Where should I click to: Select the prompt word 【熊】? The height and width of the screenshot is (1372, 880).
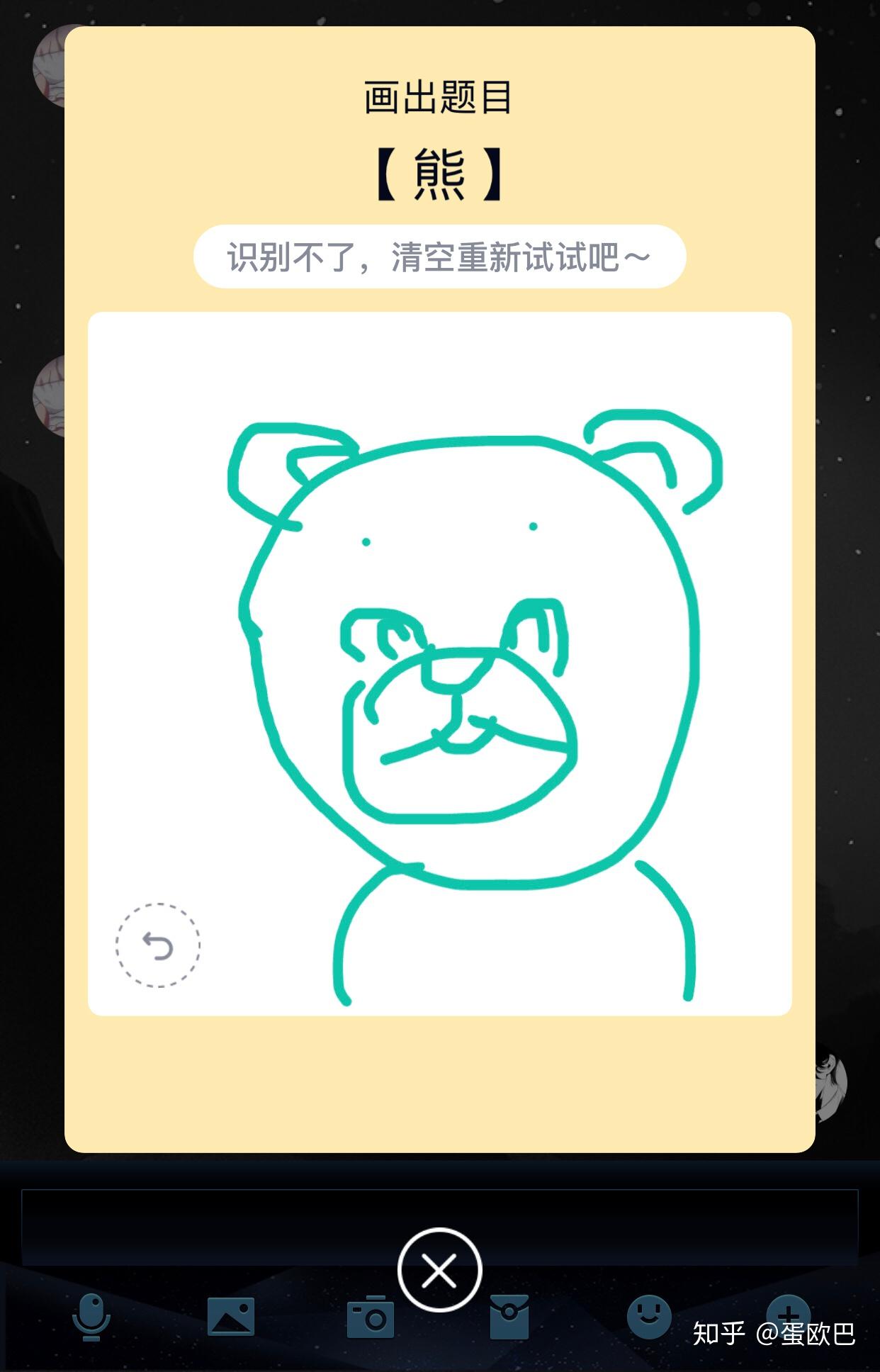(x=439, y=174)
